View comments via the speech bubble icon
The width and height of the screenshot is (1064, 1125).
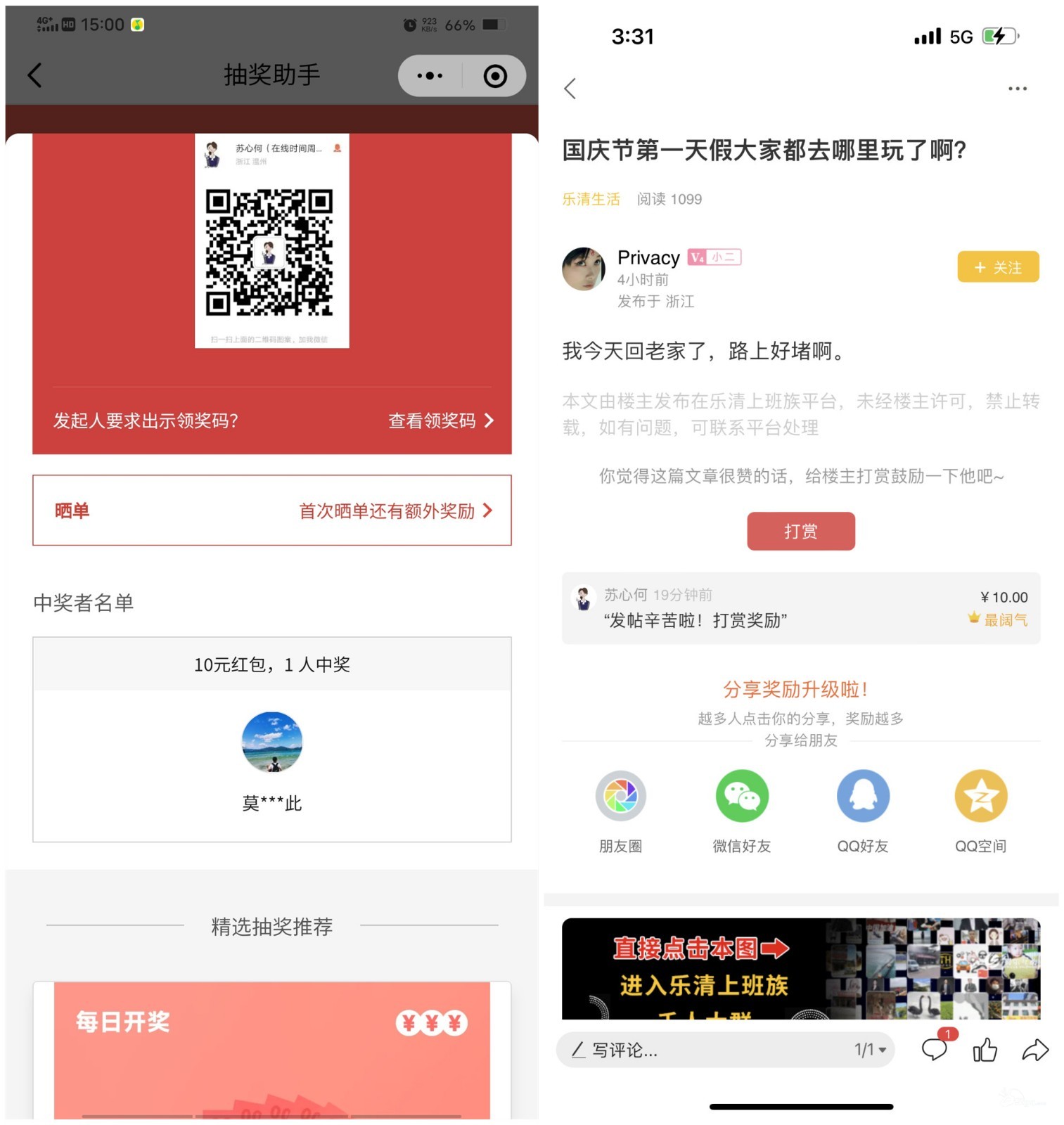coord(934,1048)
